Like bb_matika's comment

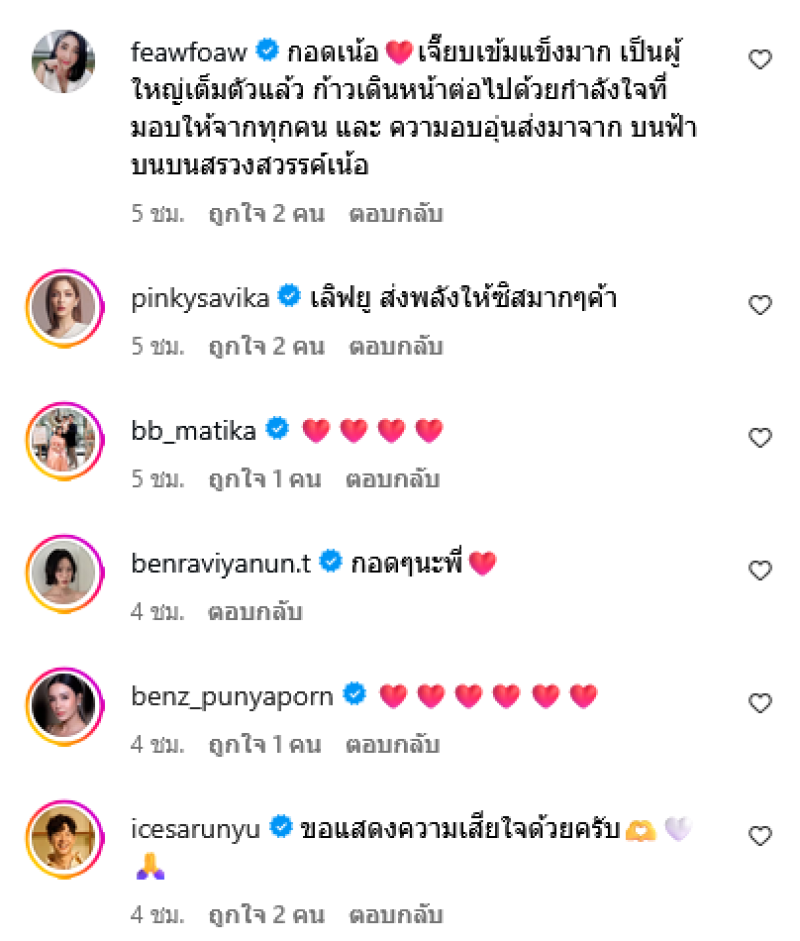pyautogui.click(x=761, y=438)
